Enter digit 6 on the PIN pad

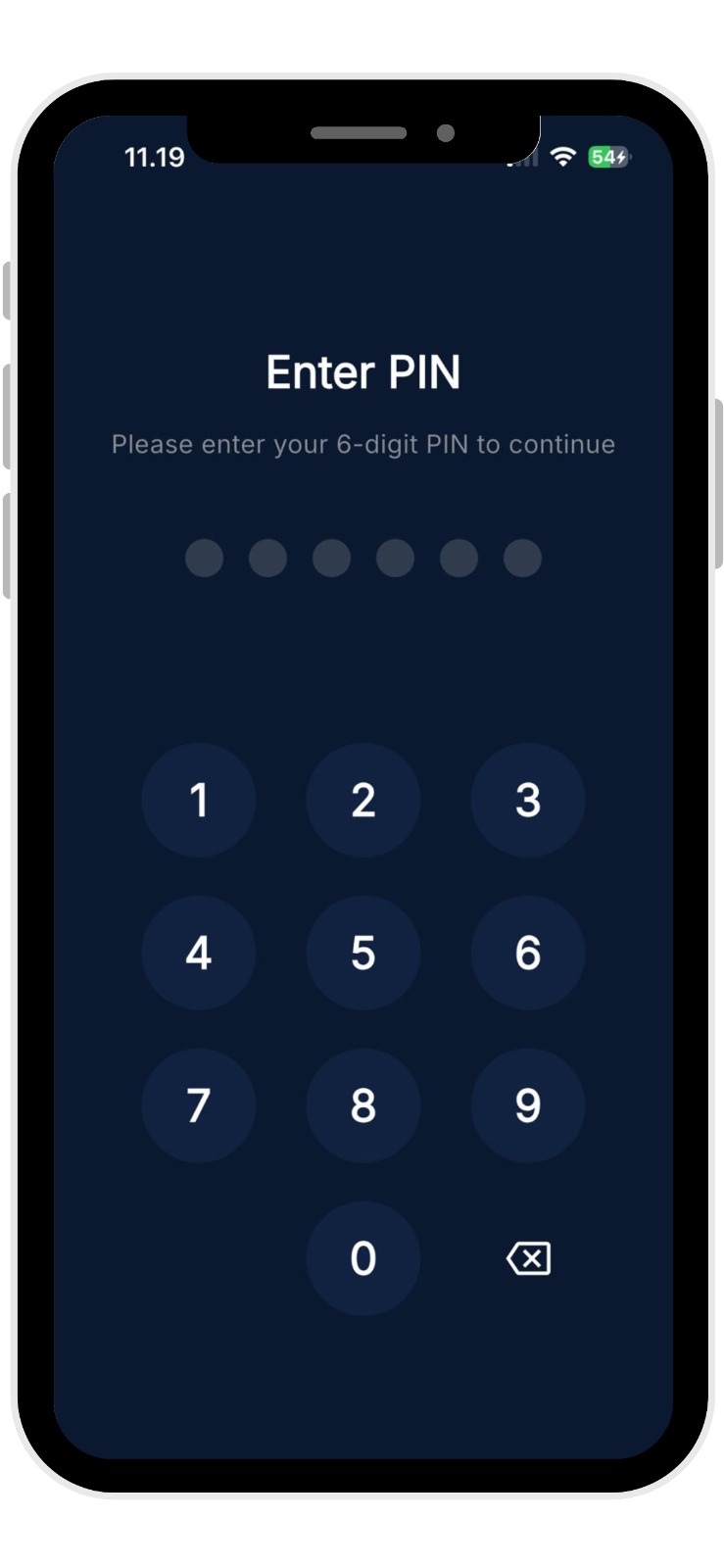[528, 953]
